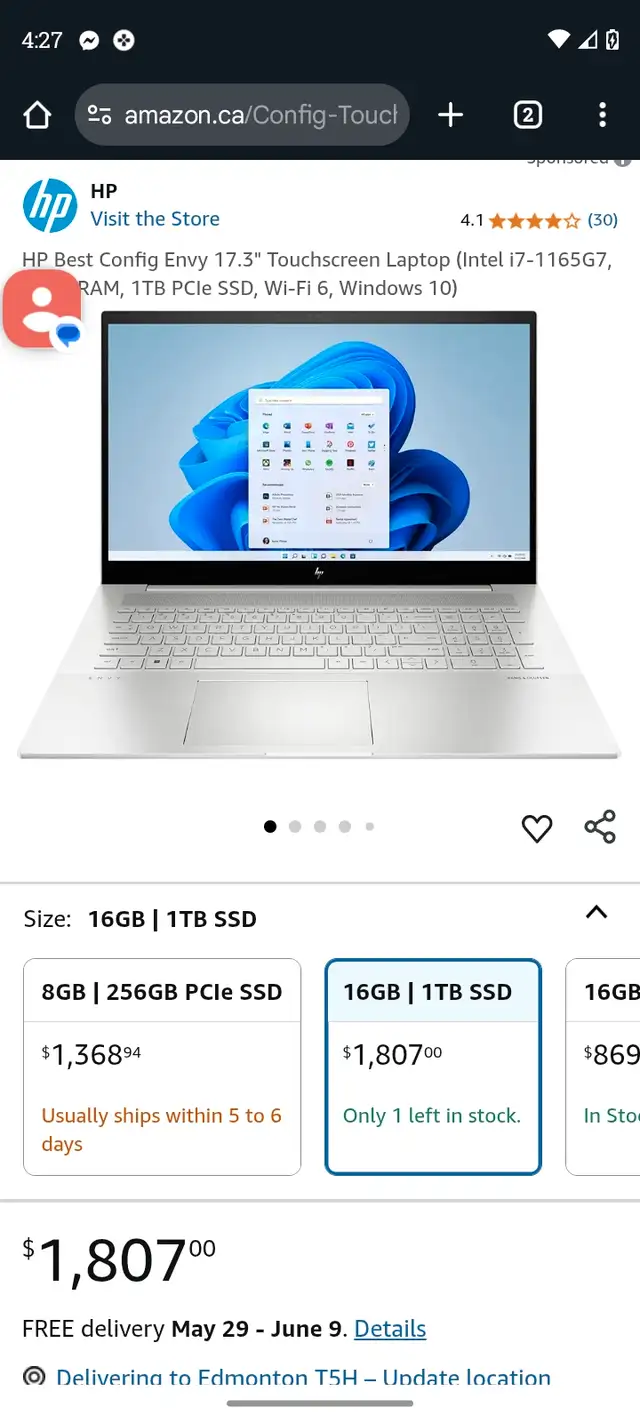The image size is (640, 1422).
Task: Visit the HP Store
Action: [x=155, y=219]
